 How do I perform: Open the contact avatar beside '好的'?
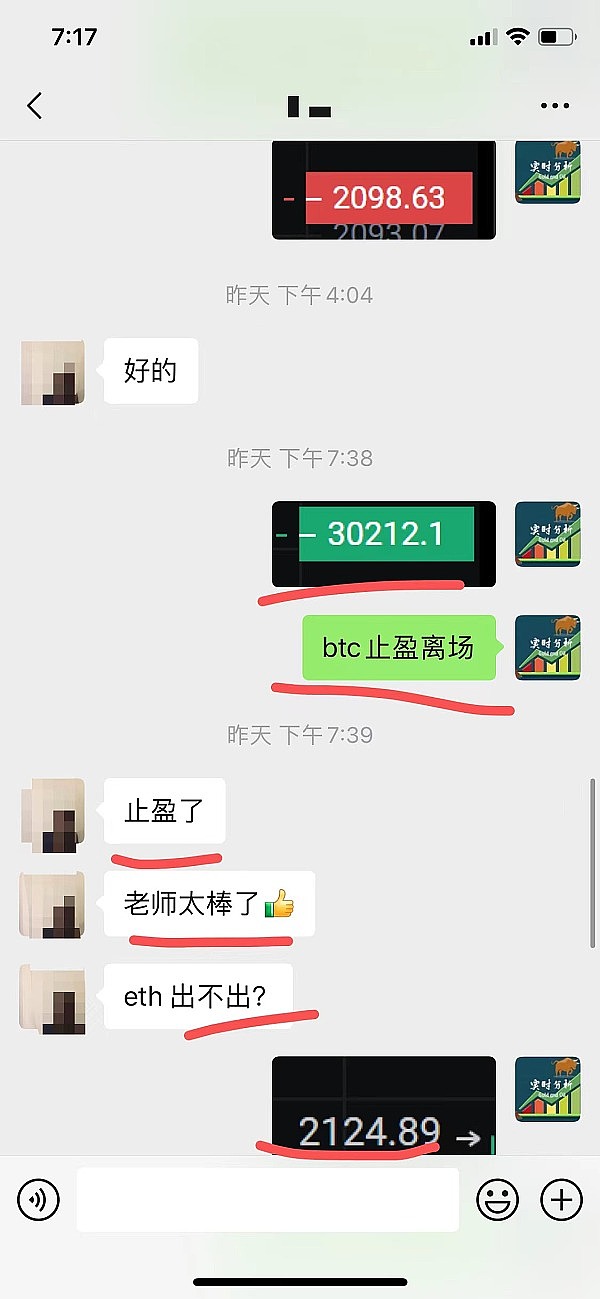tap(53, 372)
